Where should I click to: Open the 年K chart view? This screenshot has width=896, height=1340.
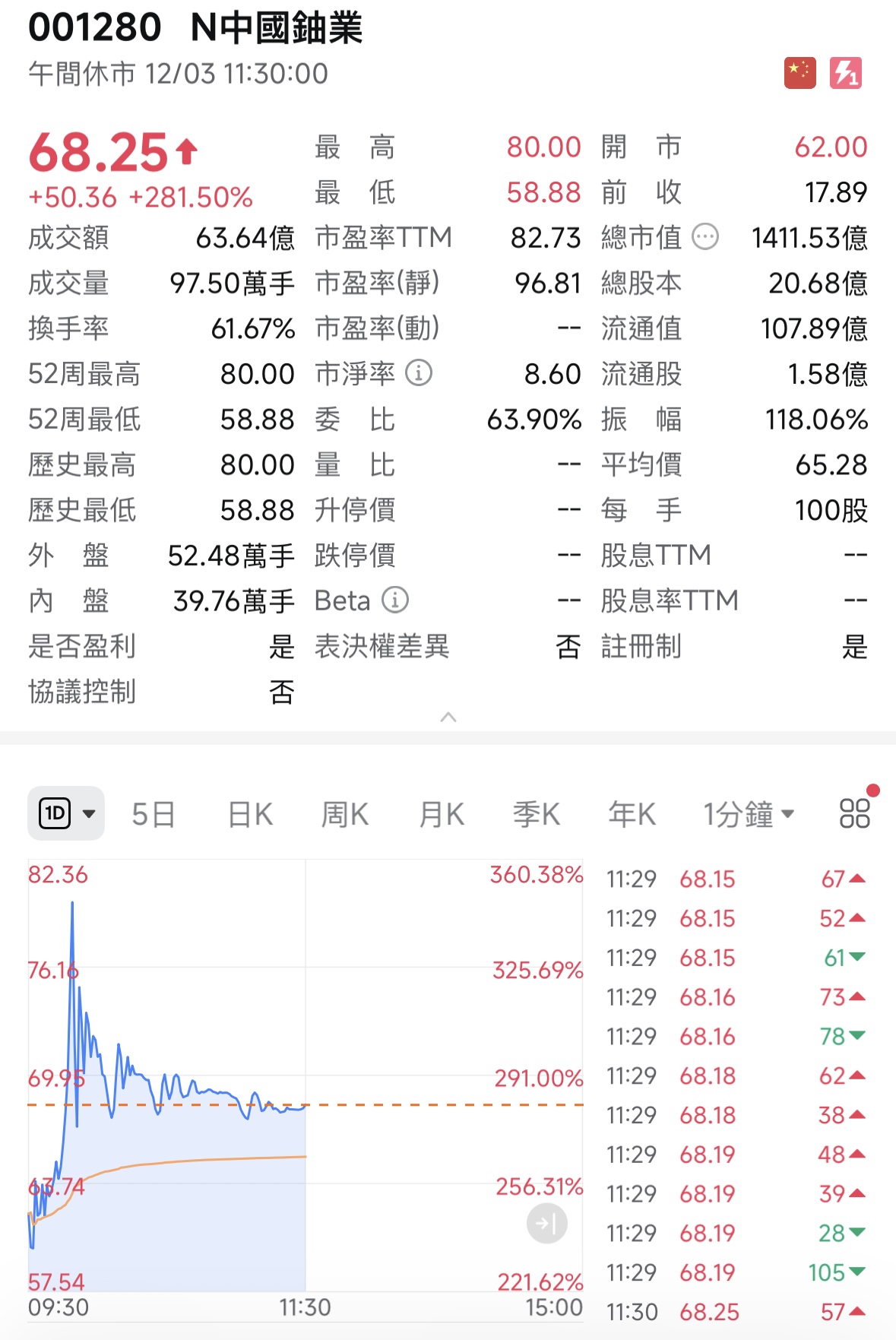[x=632, y=813]
